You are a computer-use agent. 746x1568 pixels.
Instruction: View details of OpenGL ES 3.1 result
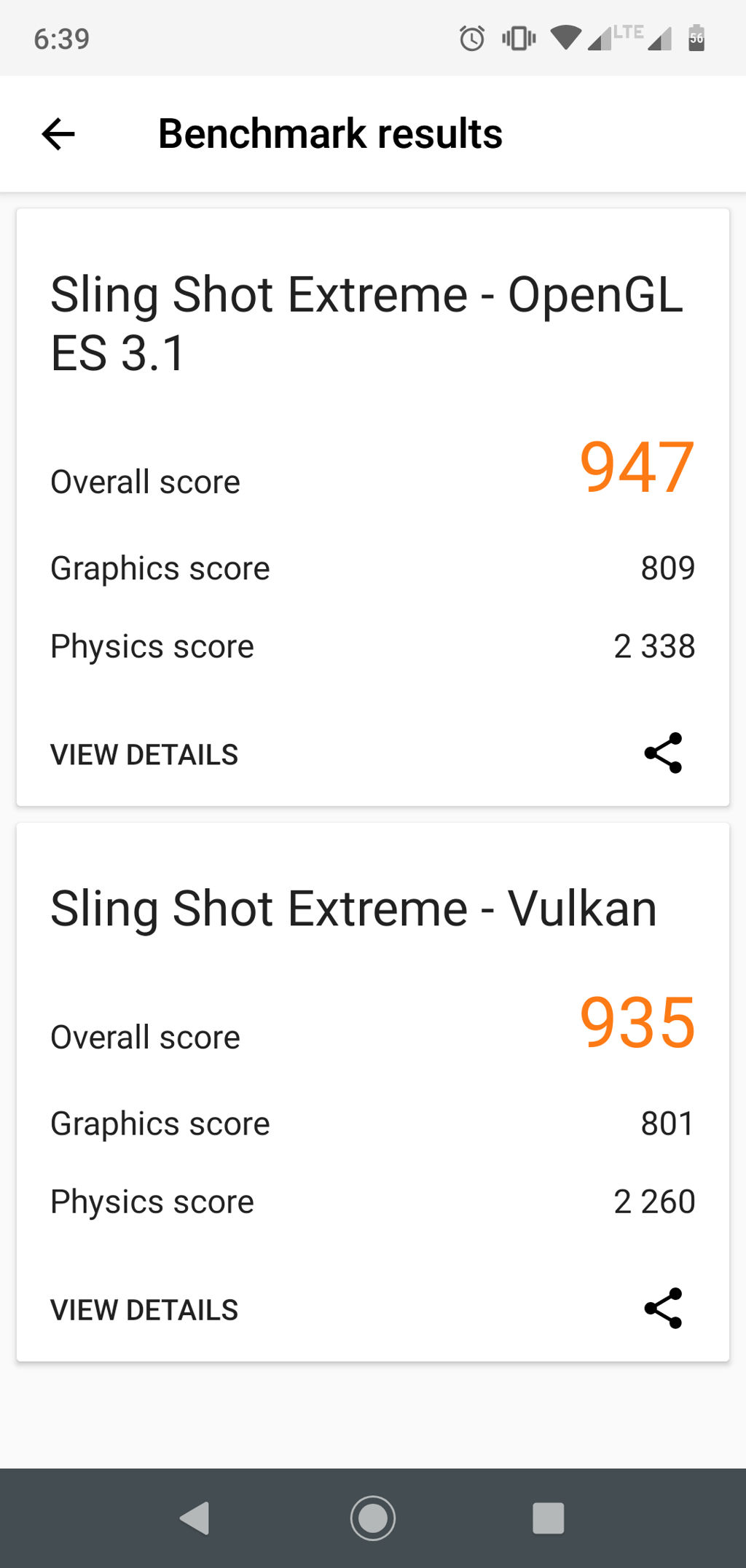coord(144,755)
